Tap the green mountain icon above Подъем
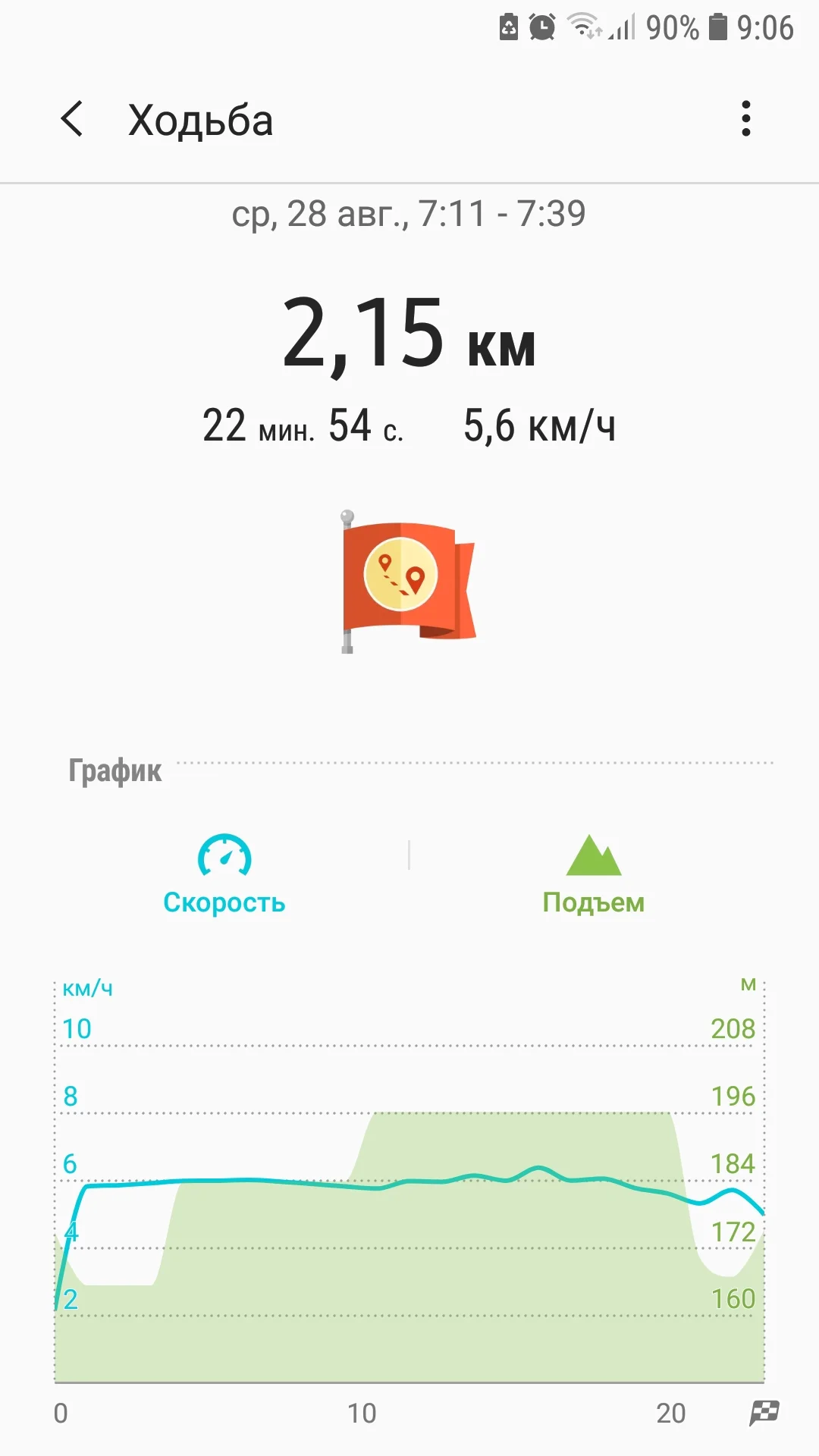 (x=595, y=855)
